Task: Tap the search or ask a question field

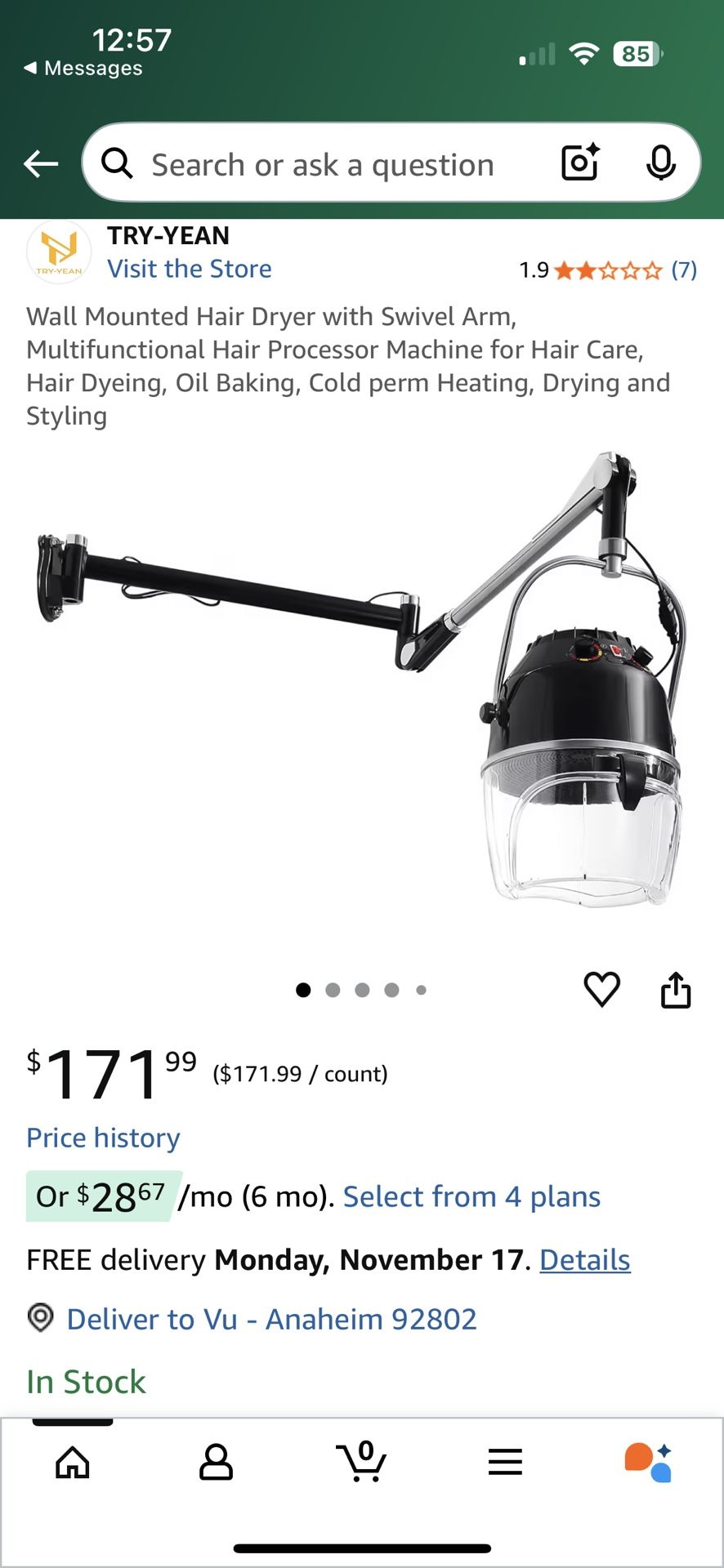Action: pos(323,164)
